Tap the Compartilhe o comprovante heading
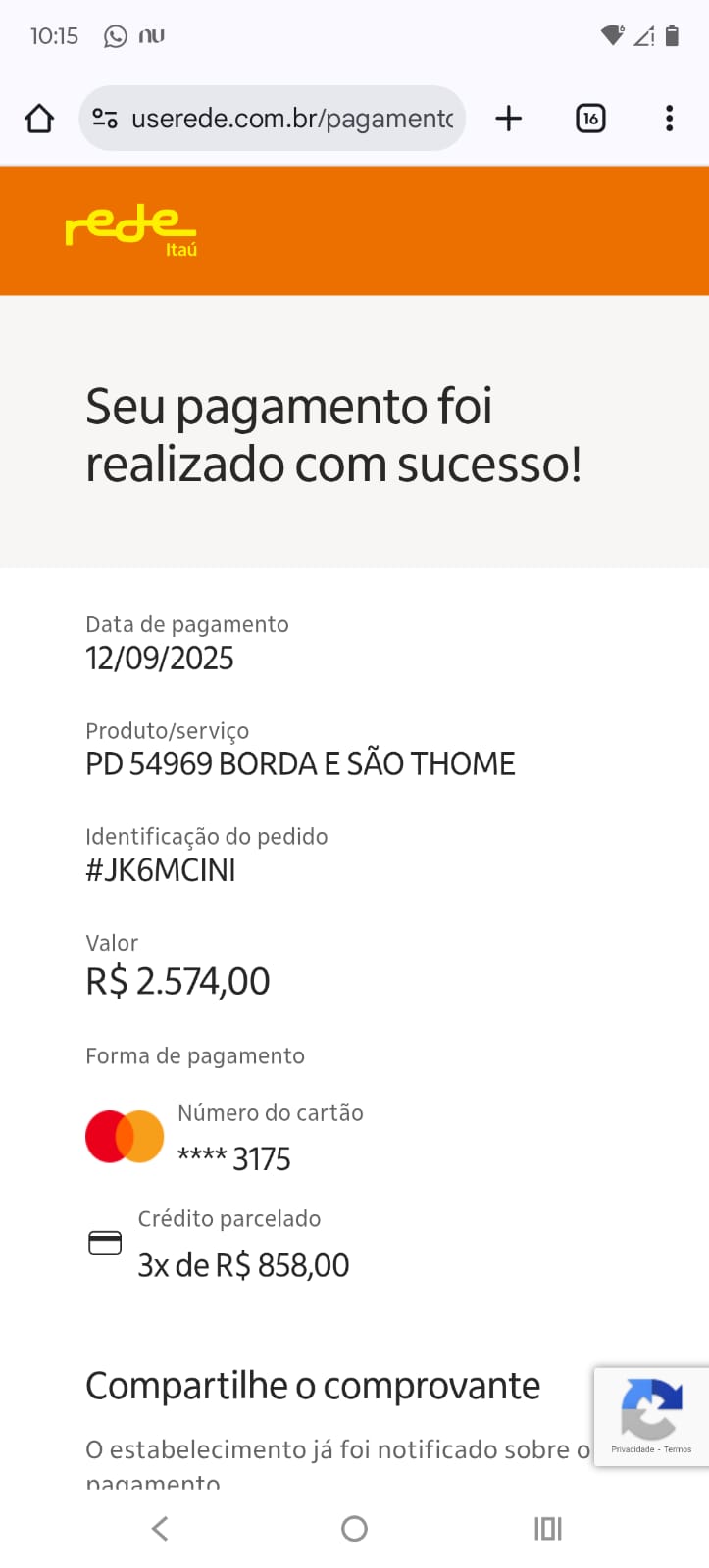 313,1385
